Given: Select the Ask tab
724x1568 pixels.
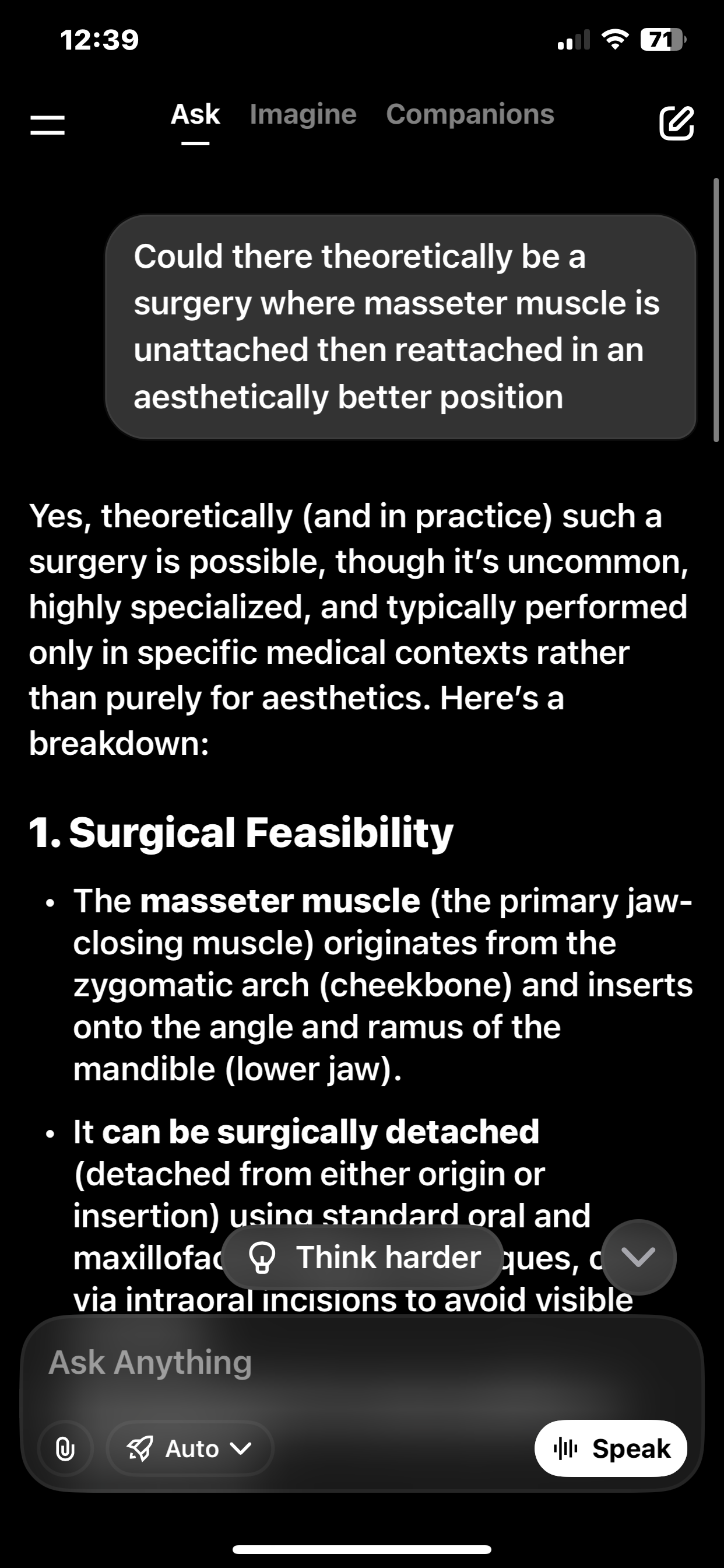Looking at the screenshot, I should point(195,114).
